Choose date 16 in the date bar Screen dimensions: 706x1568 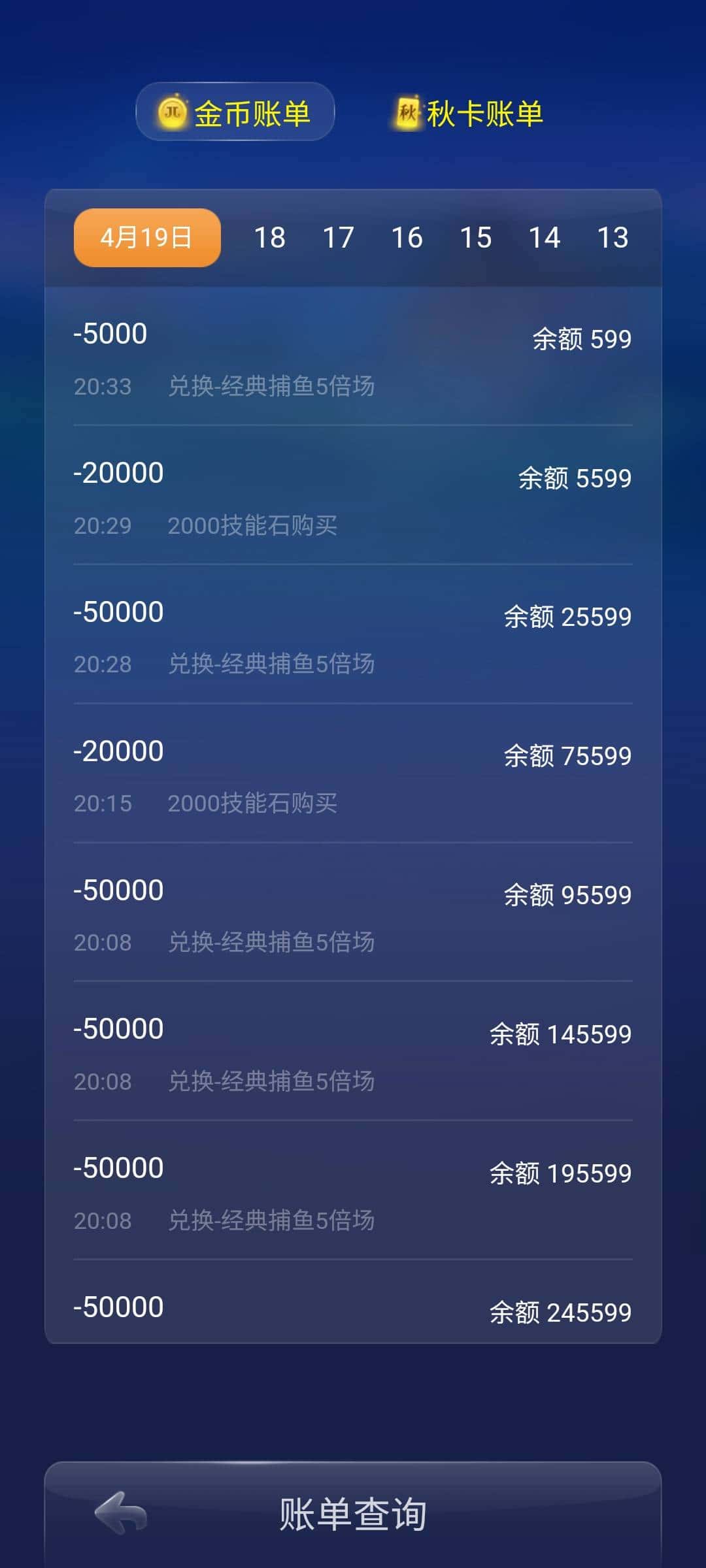(x=408, y=238)
